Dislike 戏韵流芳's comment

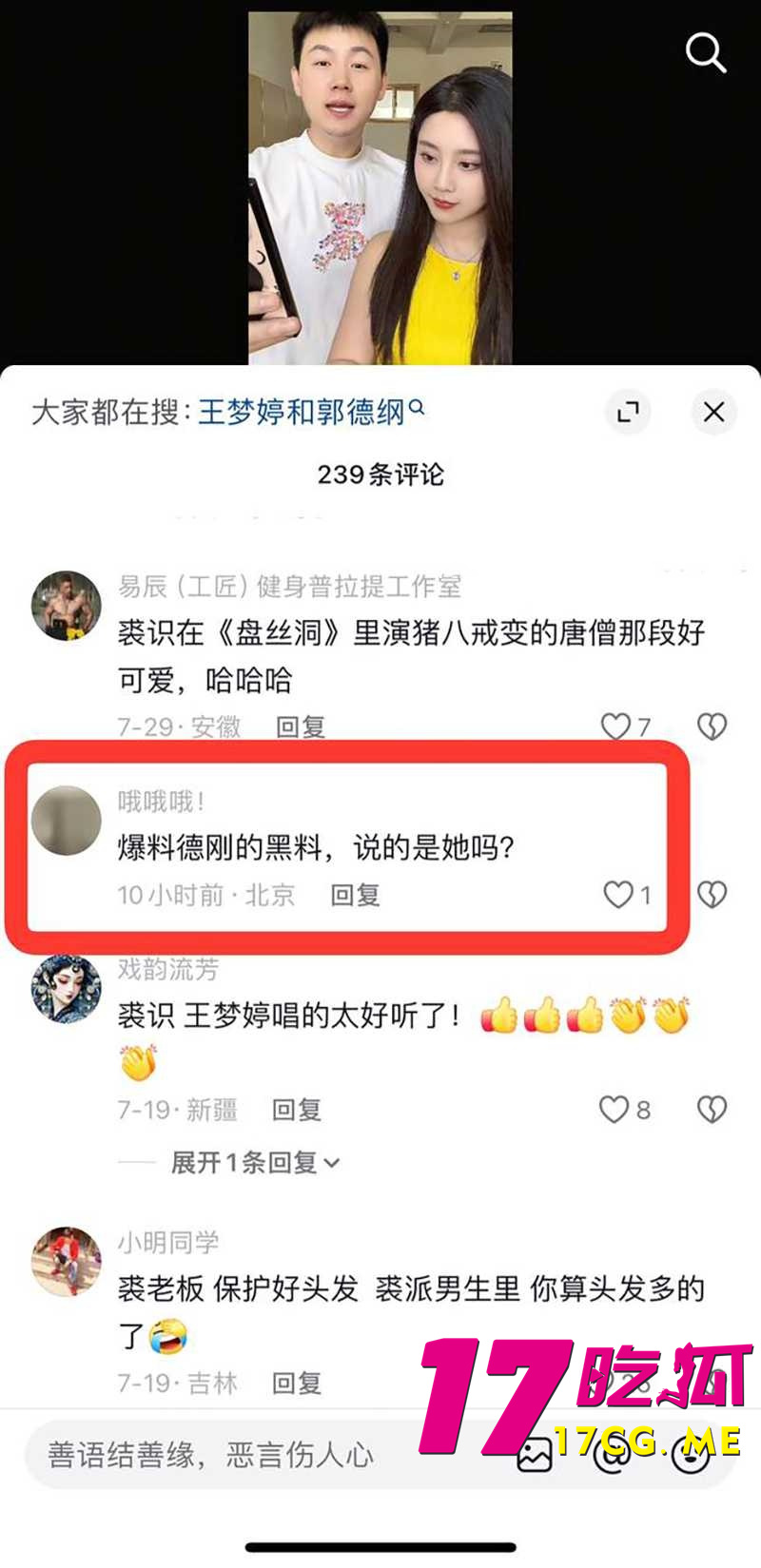[x=712, y=1110]
